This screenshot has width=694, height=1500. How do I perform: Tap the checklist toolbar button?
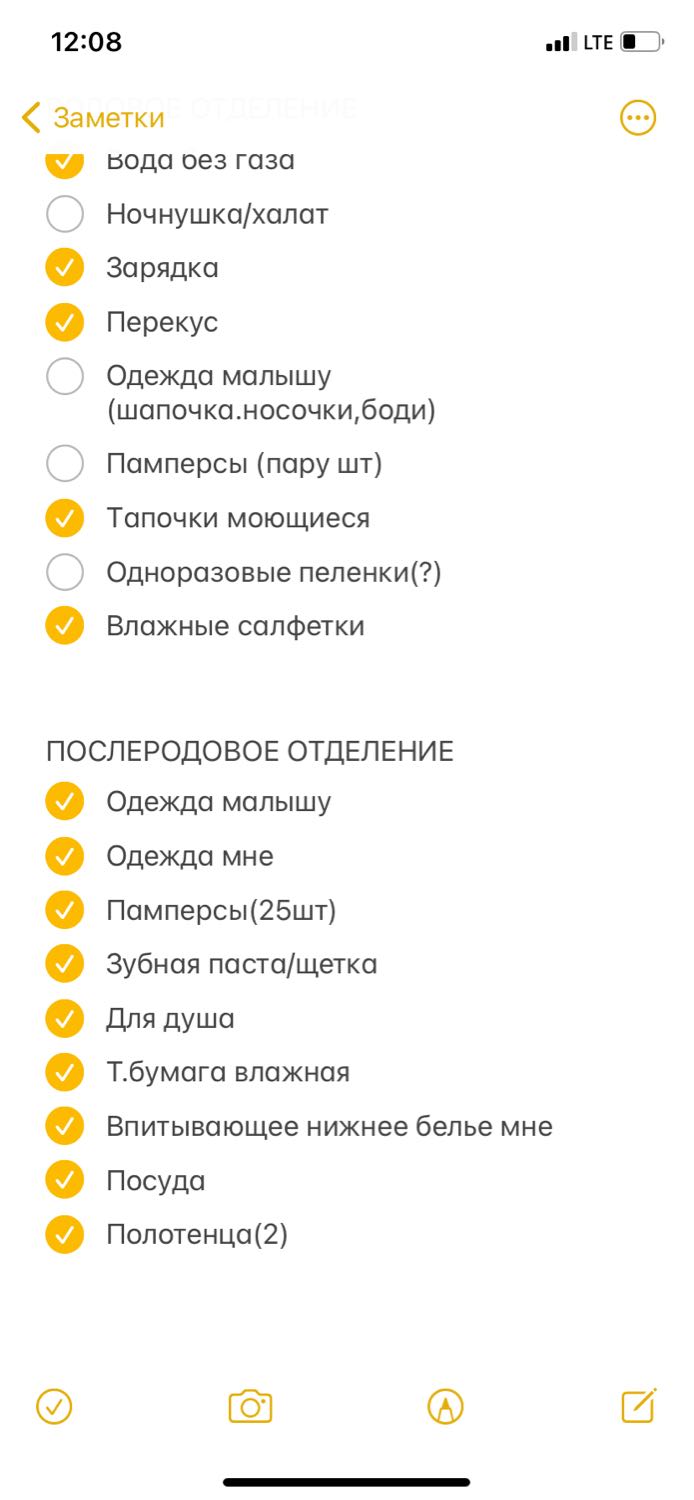pos(54,1406)
